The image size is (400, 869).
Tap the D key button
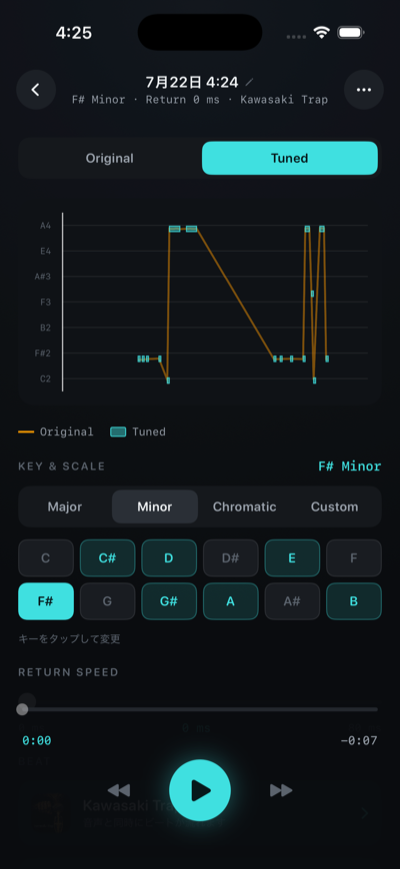coord(169,558)
